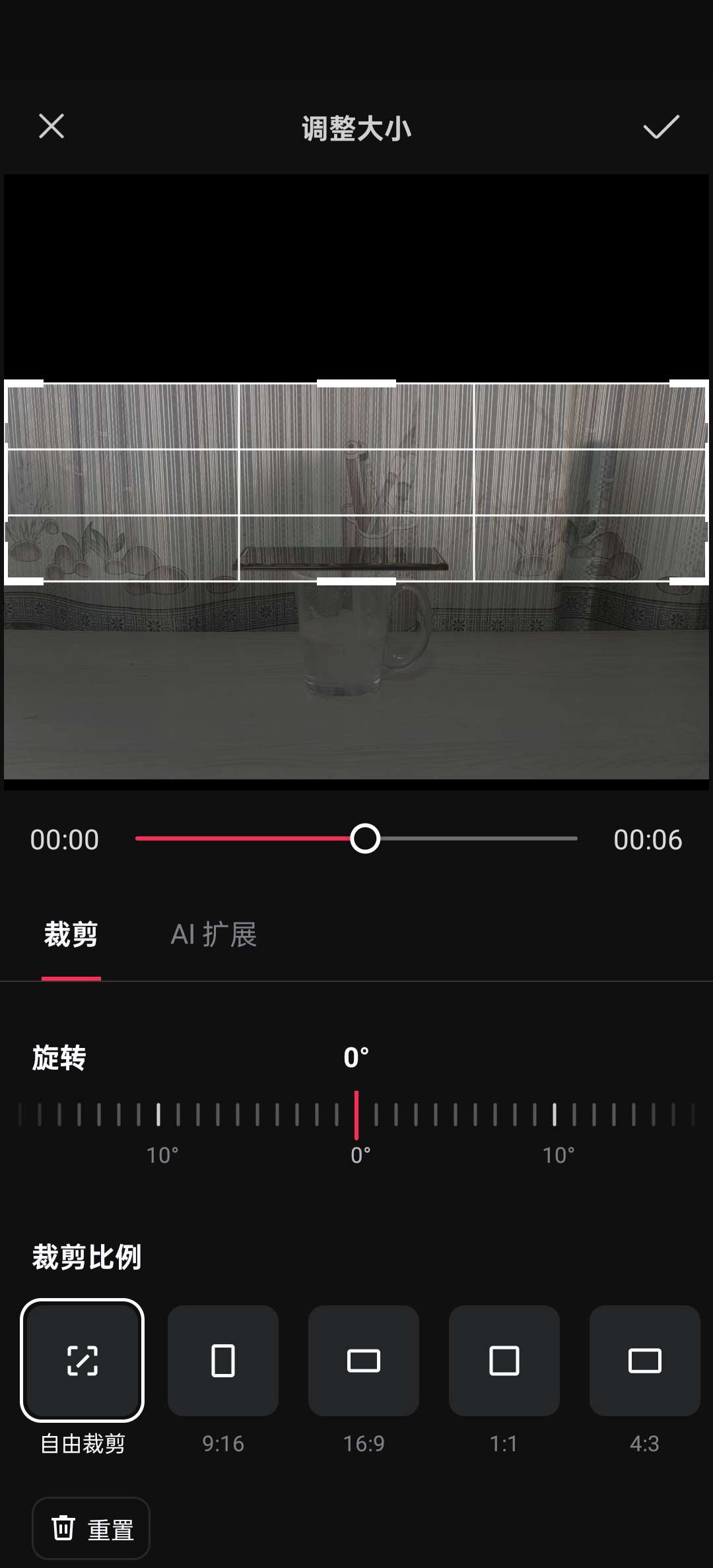Switch to the AI 扩展 tab
This screenshot has height=1568, width=713.
click(214, 934)
